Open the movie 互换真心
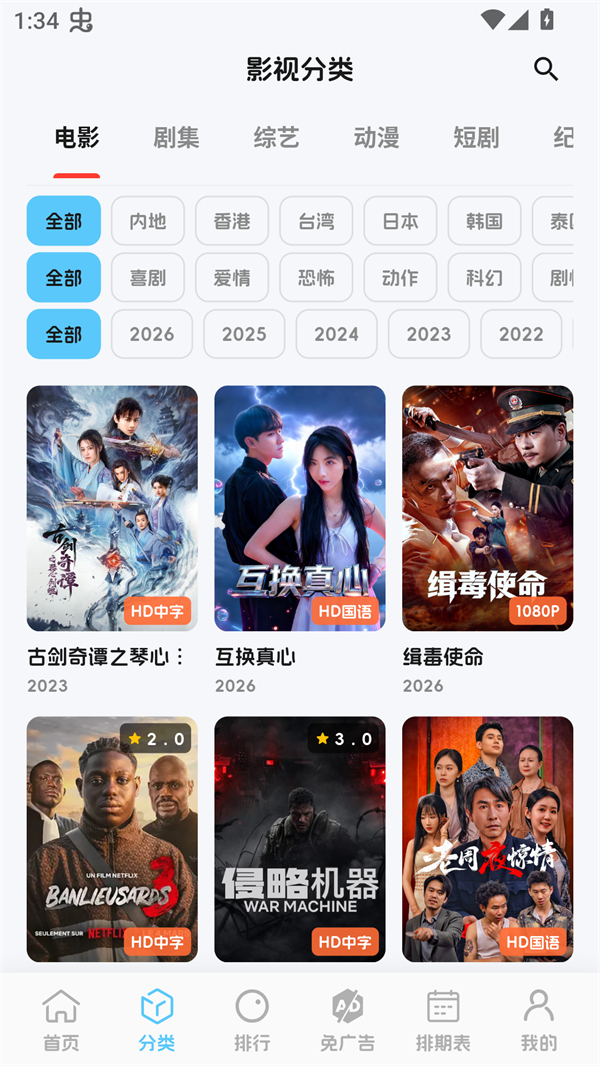The image size is (600, 1066). [300, 508]
